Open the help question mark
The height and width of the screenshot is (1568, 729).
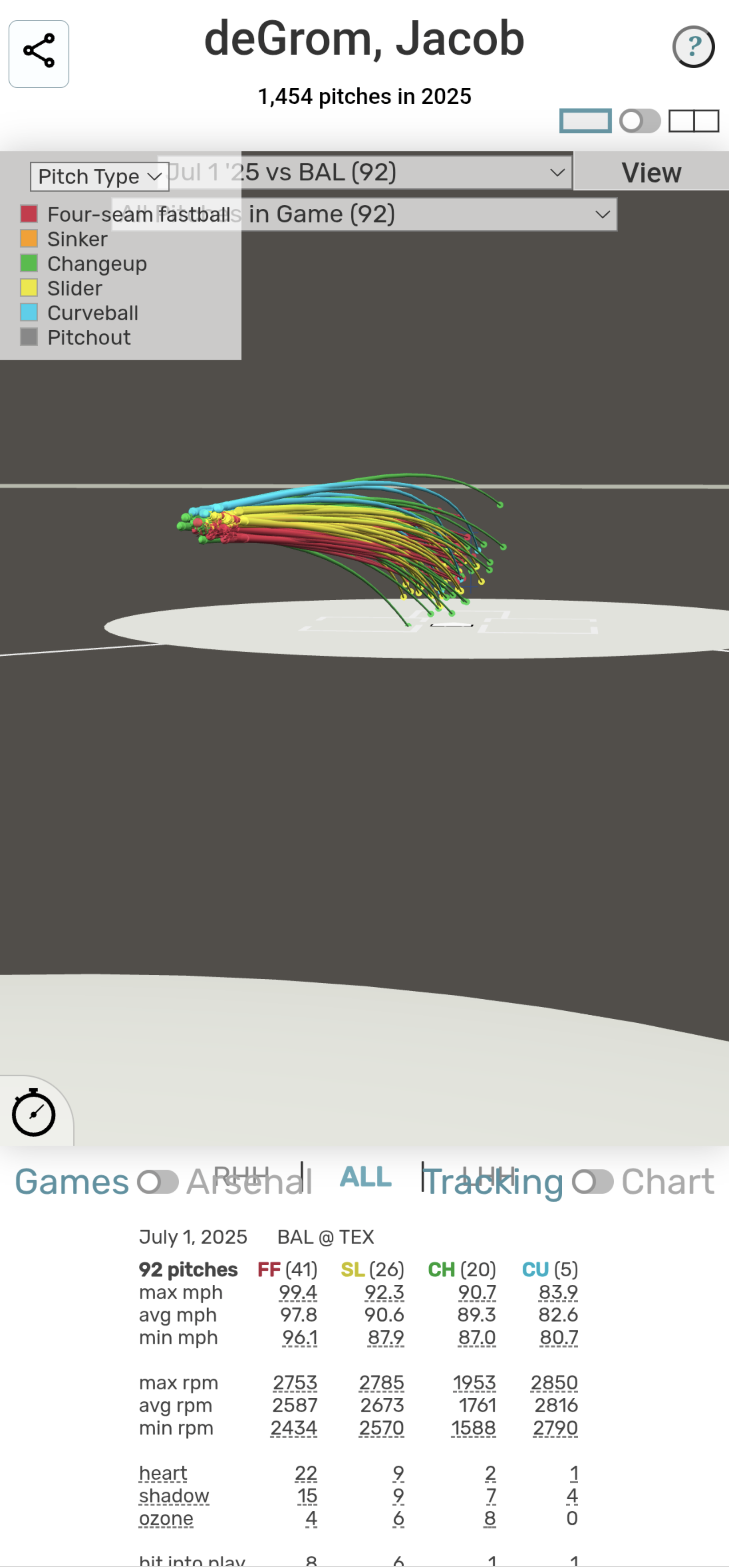[x=693, y=47]
